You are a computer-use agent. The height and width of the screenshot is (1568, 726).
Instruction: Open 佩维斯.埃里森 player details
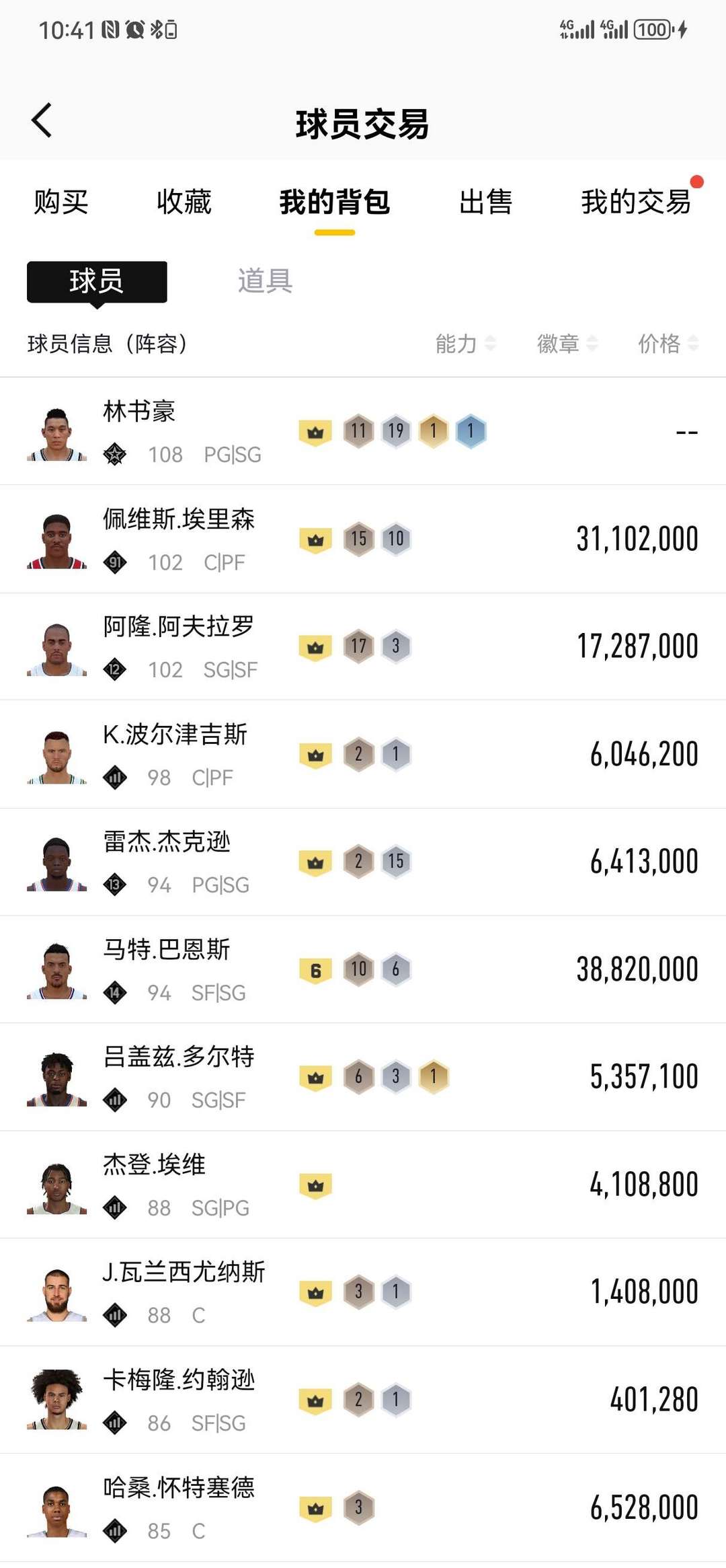coord(363,539)
